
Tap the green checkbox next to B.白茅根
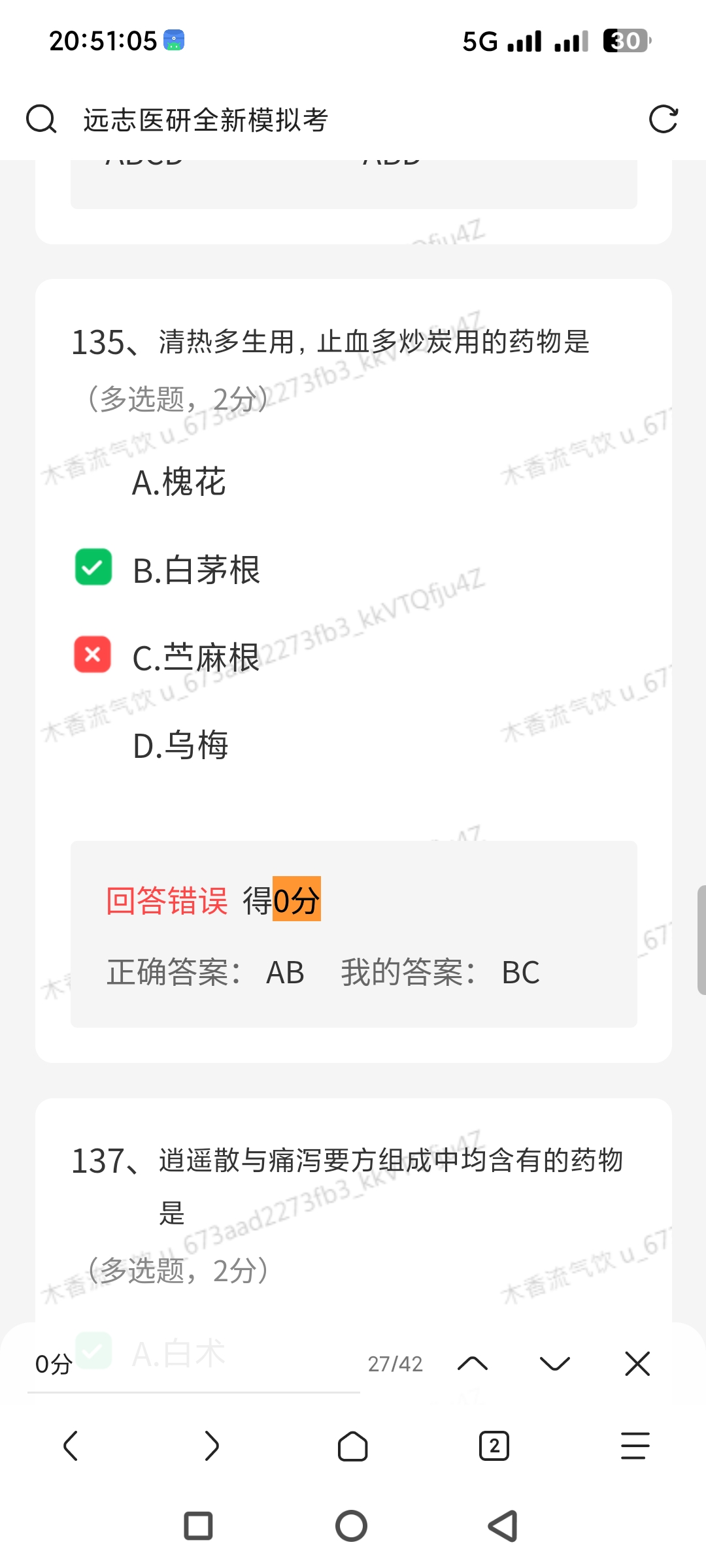(93, 567)
